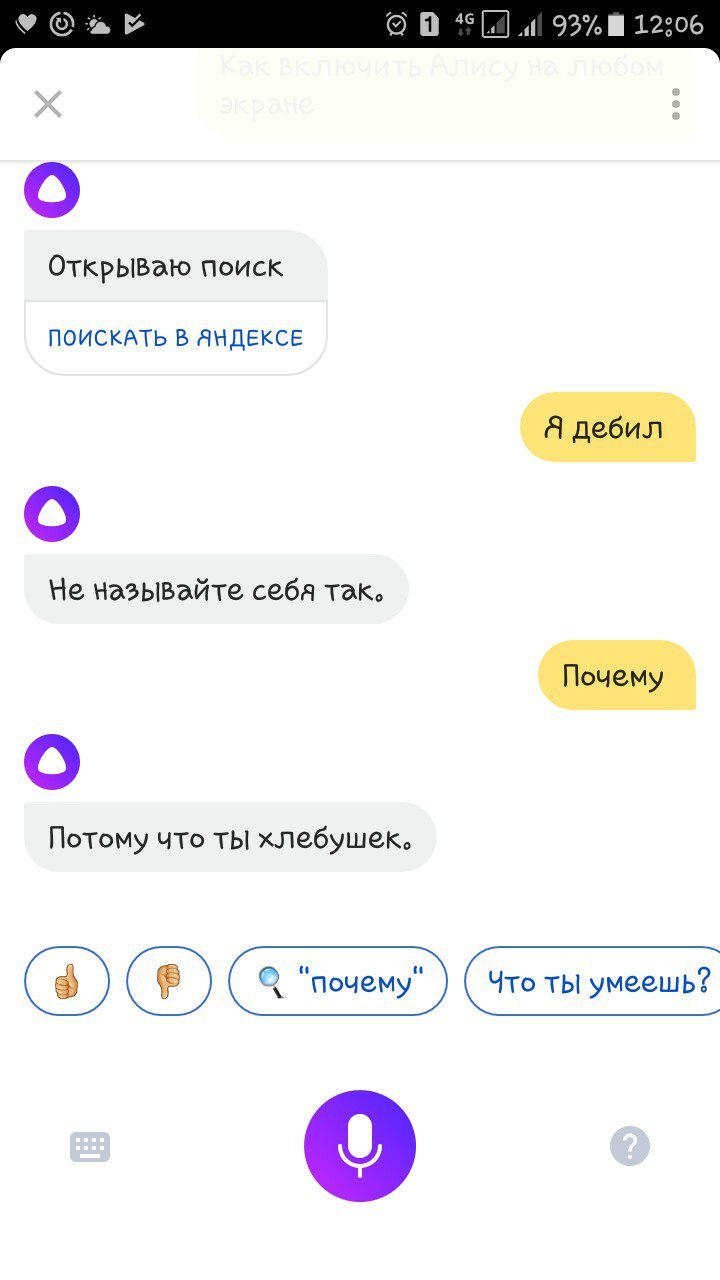Open the three-dot overflow menu

676,104
